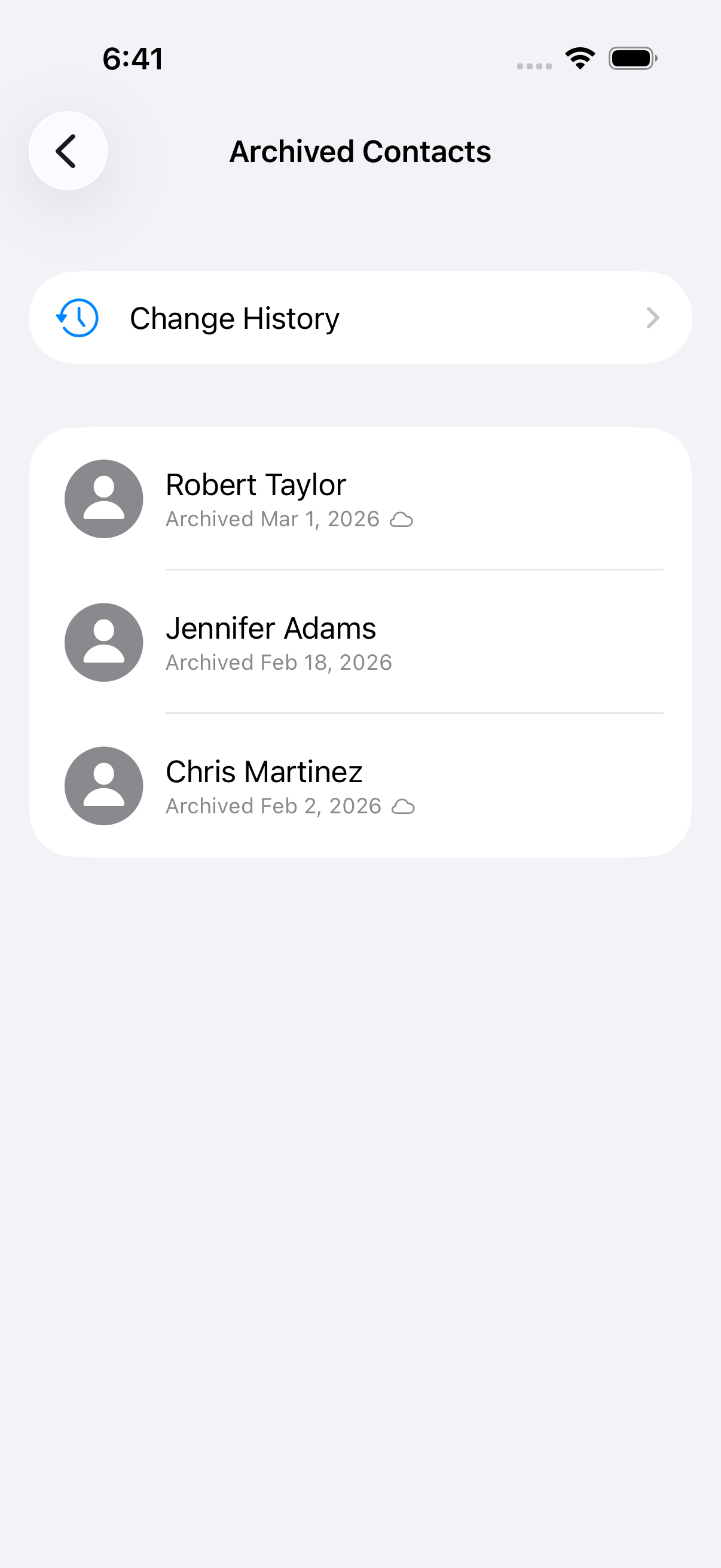Tap Robert Taylor's avatar icon
721x1568 pixels.
103,499
